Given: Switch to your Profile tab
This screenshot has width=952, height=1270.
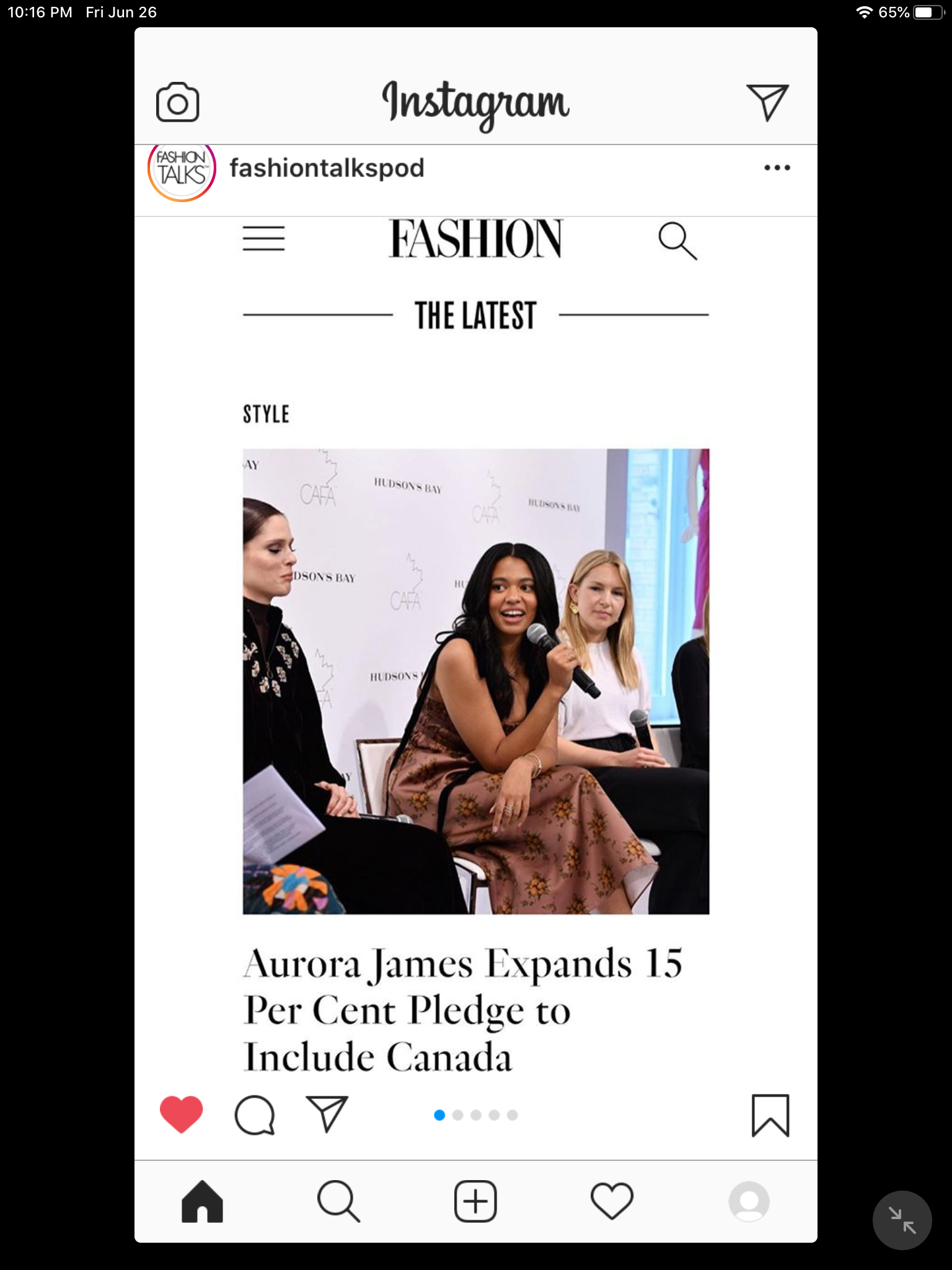Looking at the screenshot, I should [x=749, y=1202].
